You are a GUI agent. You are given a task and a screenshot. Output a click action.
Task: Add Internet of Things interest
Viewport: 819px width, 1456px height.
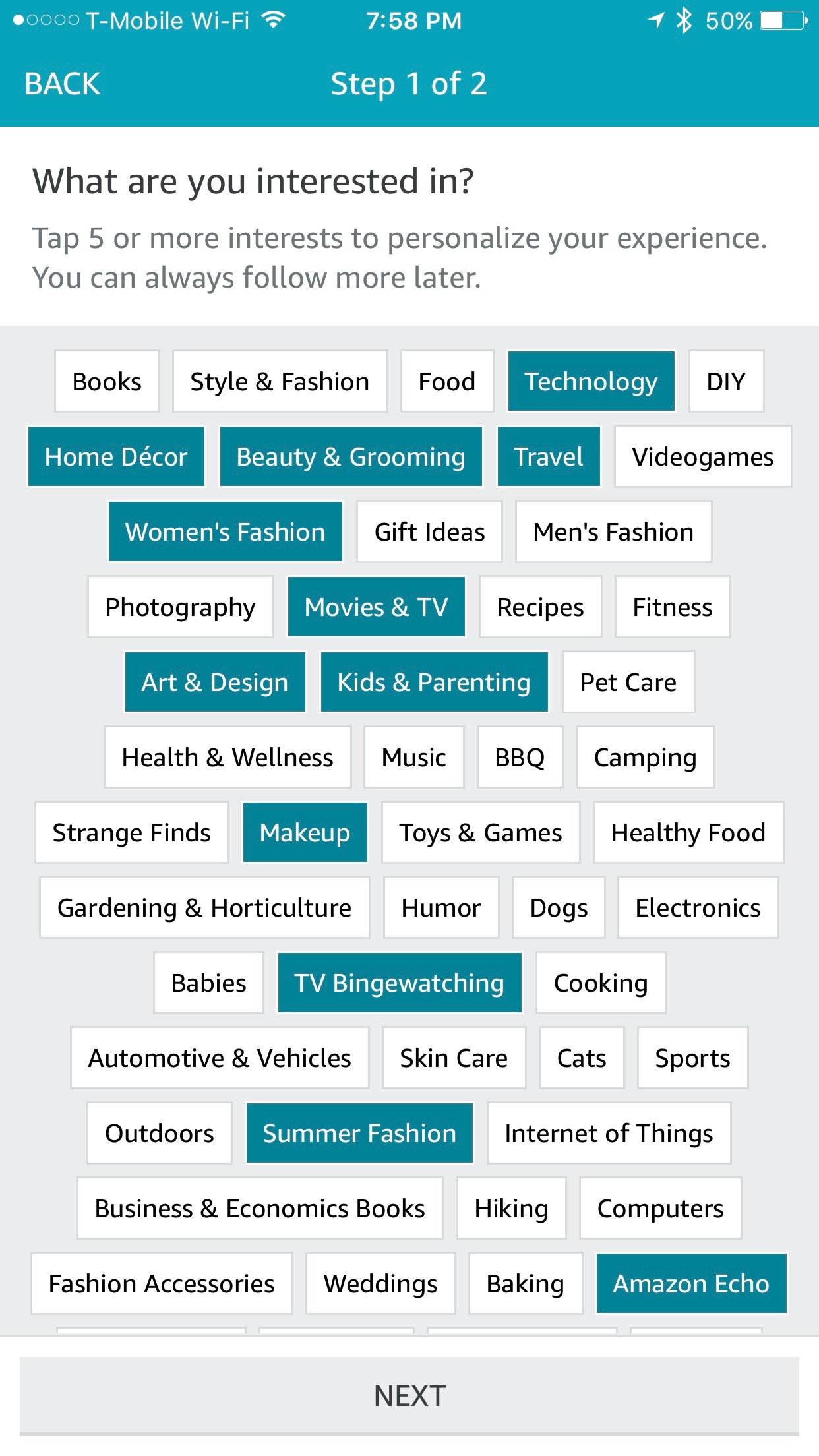click(609, 1134)
